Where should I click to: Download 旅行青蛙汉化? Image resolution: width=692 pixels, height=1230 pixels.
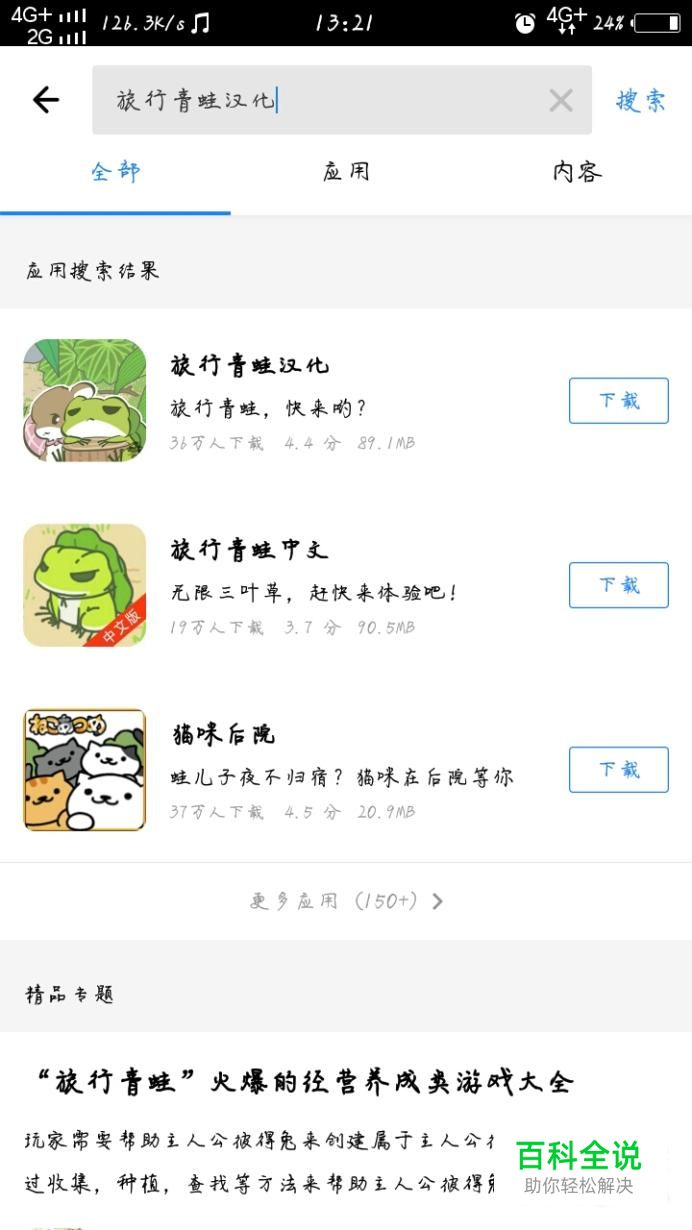coord(618,401)
